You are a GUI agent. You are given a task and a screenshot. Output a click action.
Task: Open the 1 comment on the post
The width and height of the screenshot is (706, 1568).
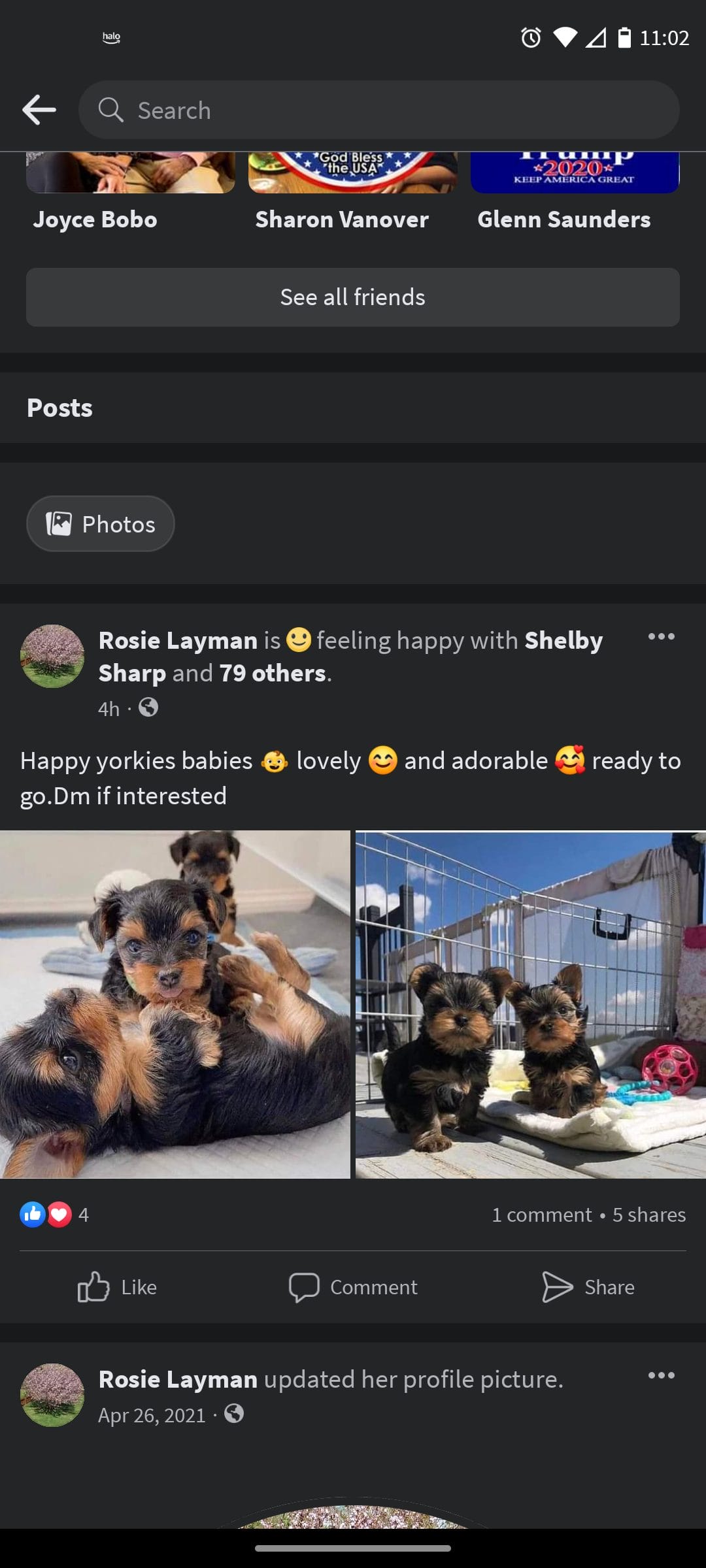[541, 1215]
